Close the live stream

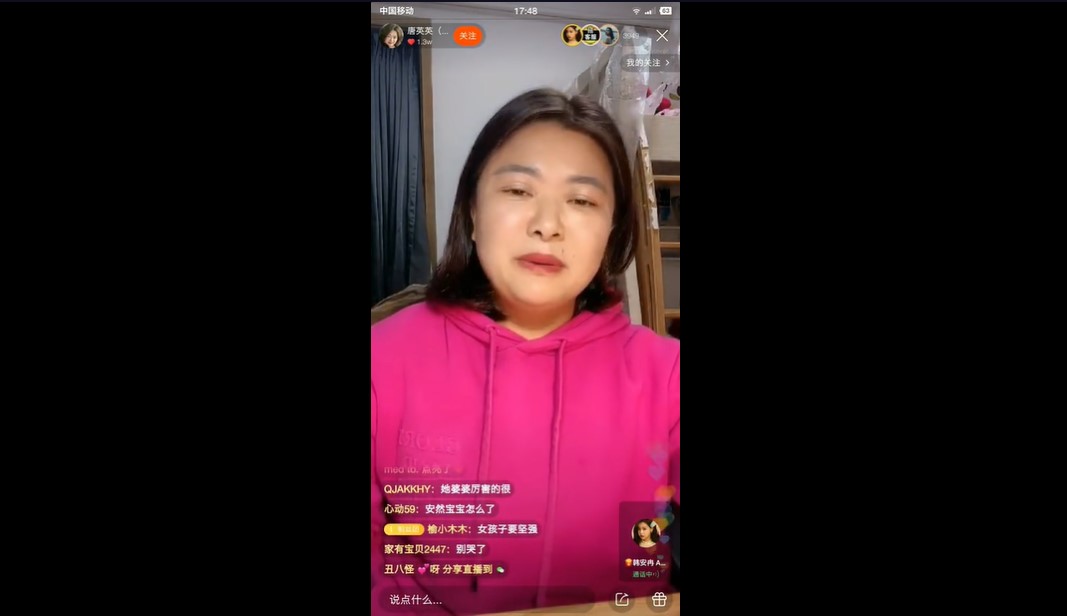point(662,36)
